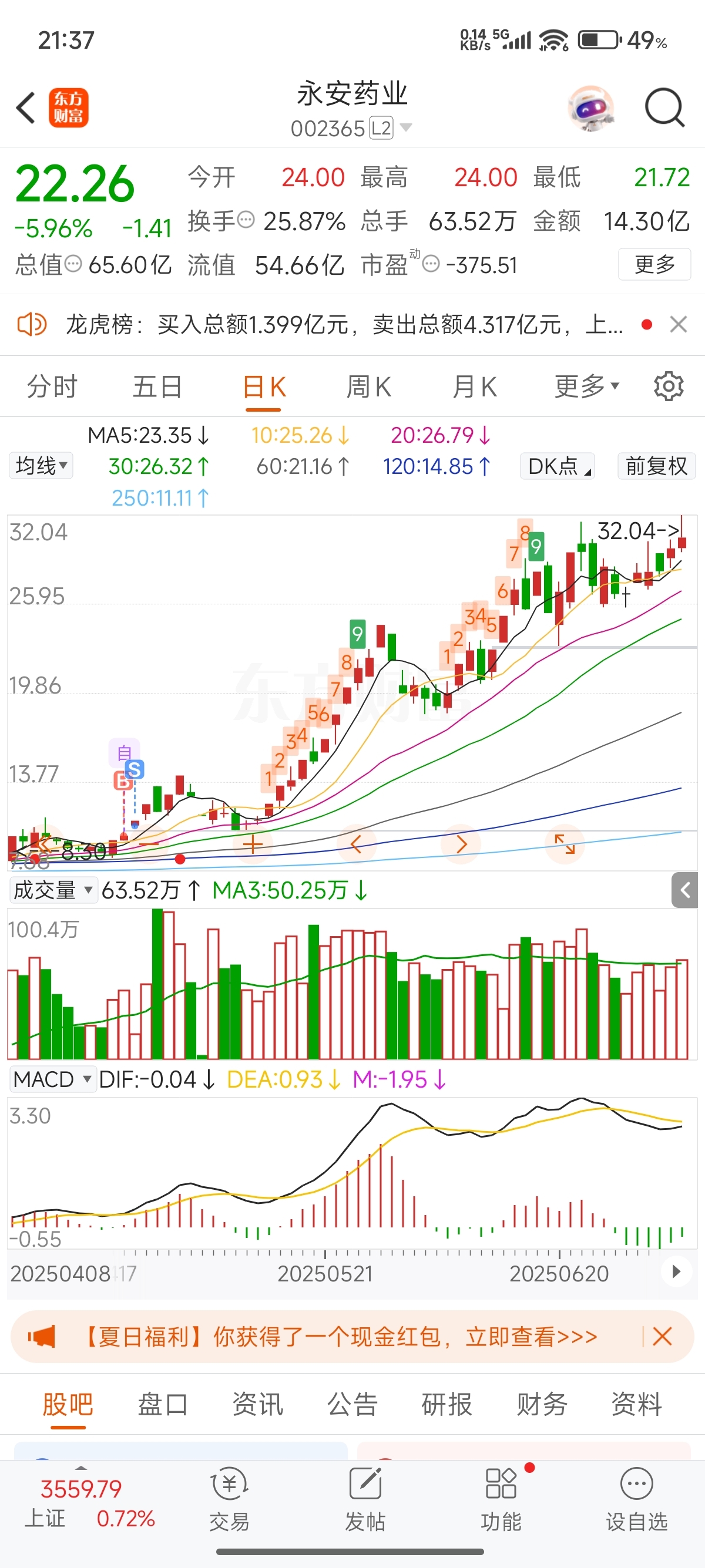Select the 周K chart tab
705x1568 pixels.
369,387
